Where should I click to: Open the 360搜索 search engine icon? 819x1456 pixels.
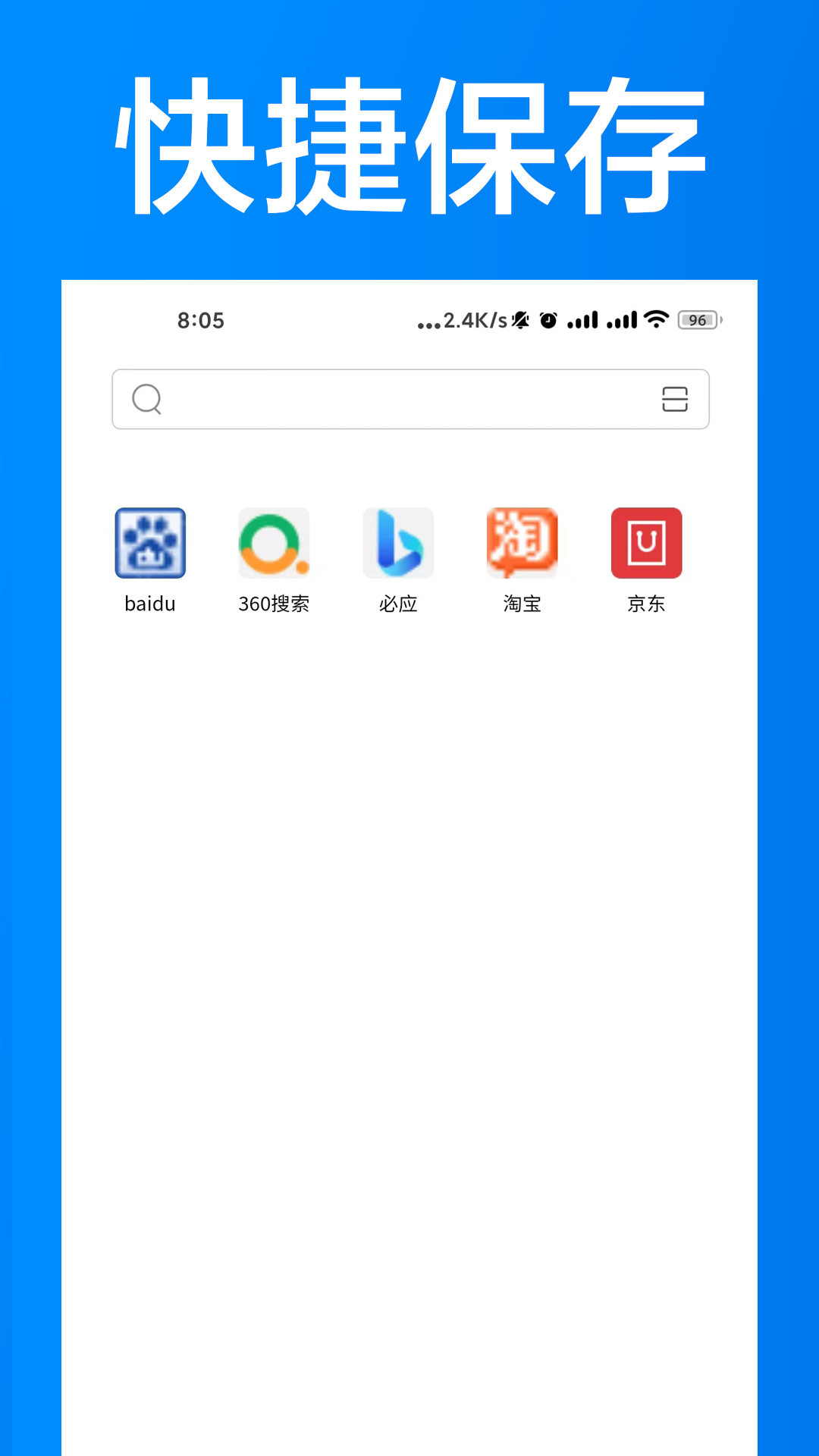pos(275,543)
